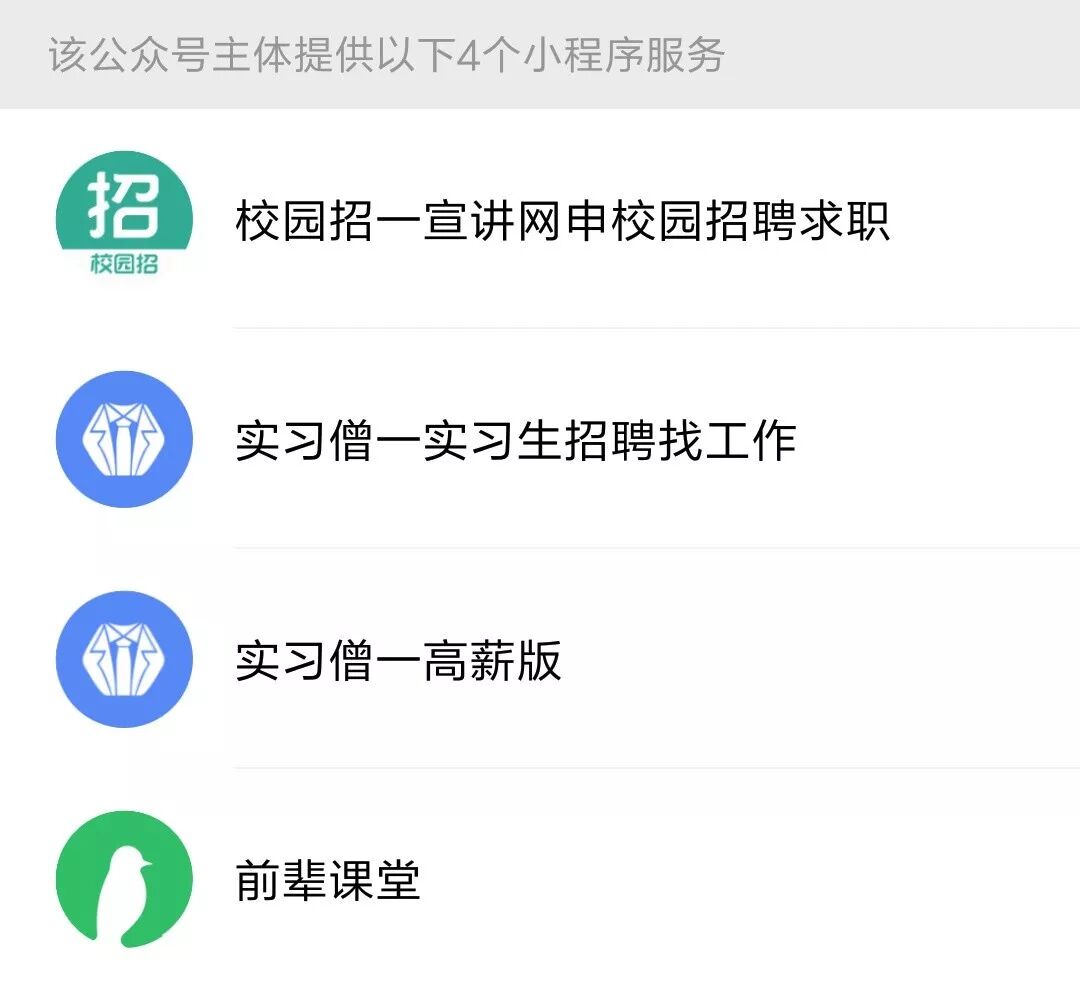Open the 前辈课堂 mini program
Screen dimensions: 1080x984
[327, 881]
